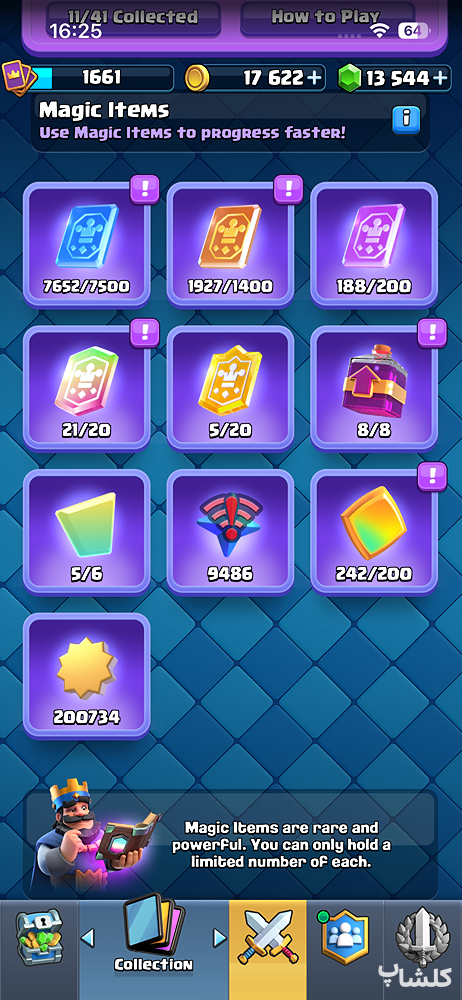Select the blue wild card 7652/7500
The image size is (462, 1000).
87,245
